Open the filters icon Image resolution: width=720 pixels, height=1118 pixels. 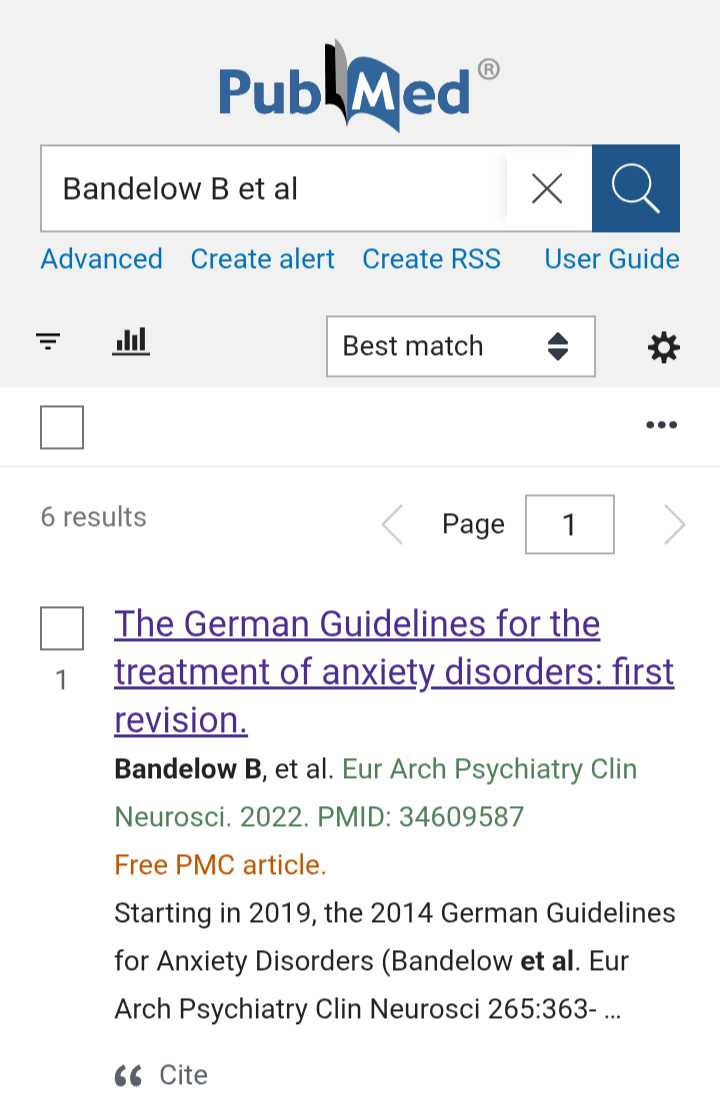48,342
